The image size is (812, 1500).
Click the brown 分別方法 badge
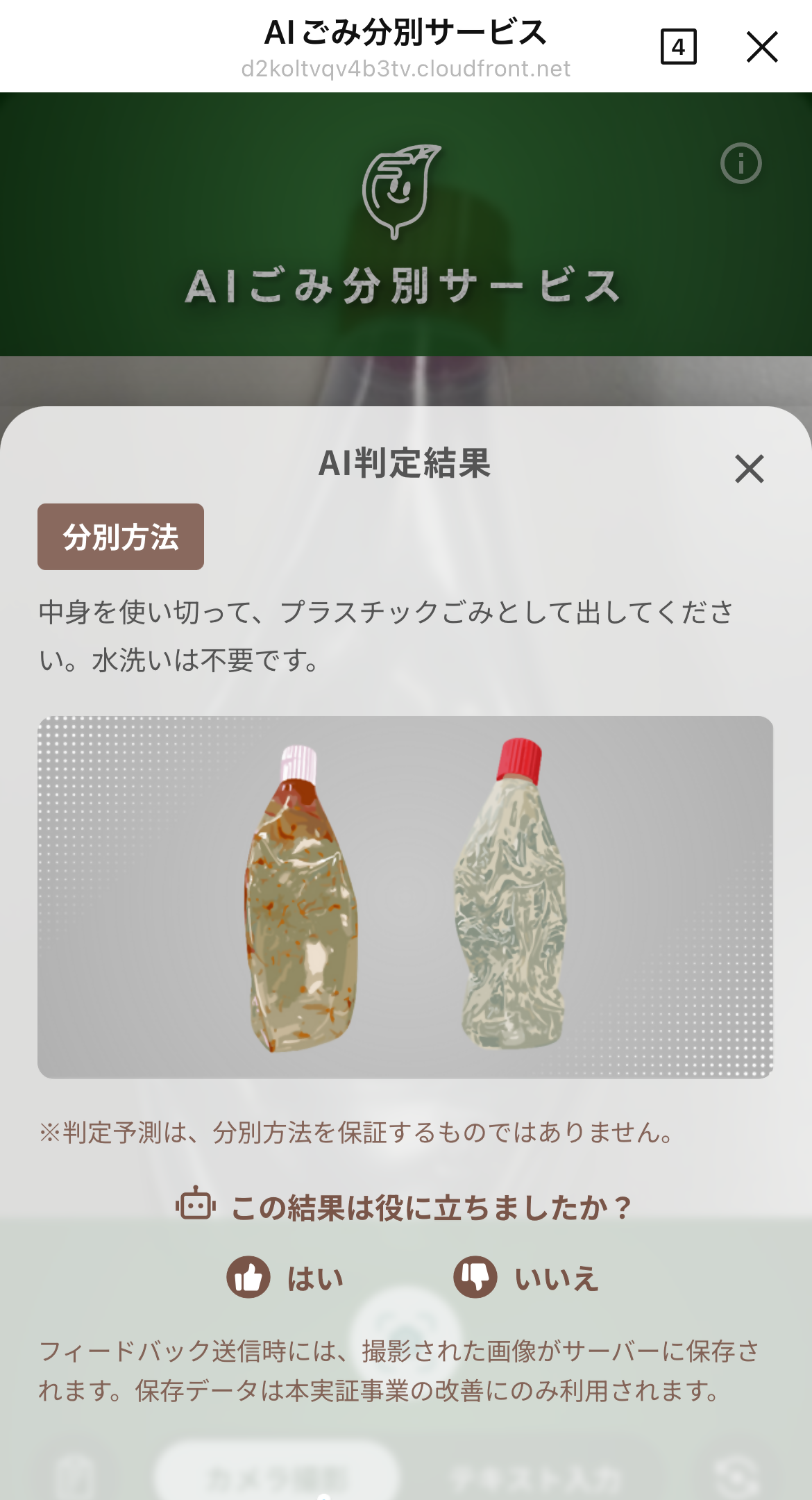121,535
